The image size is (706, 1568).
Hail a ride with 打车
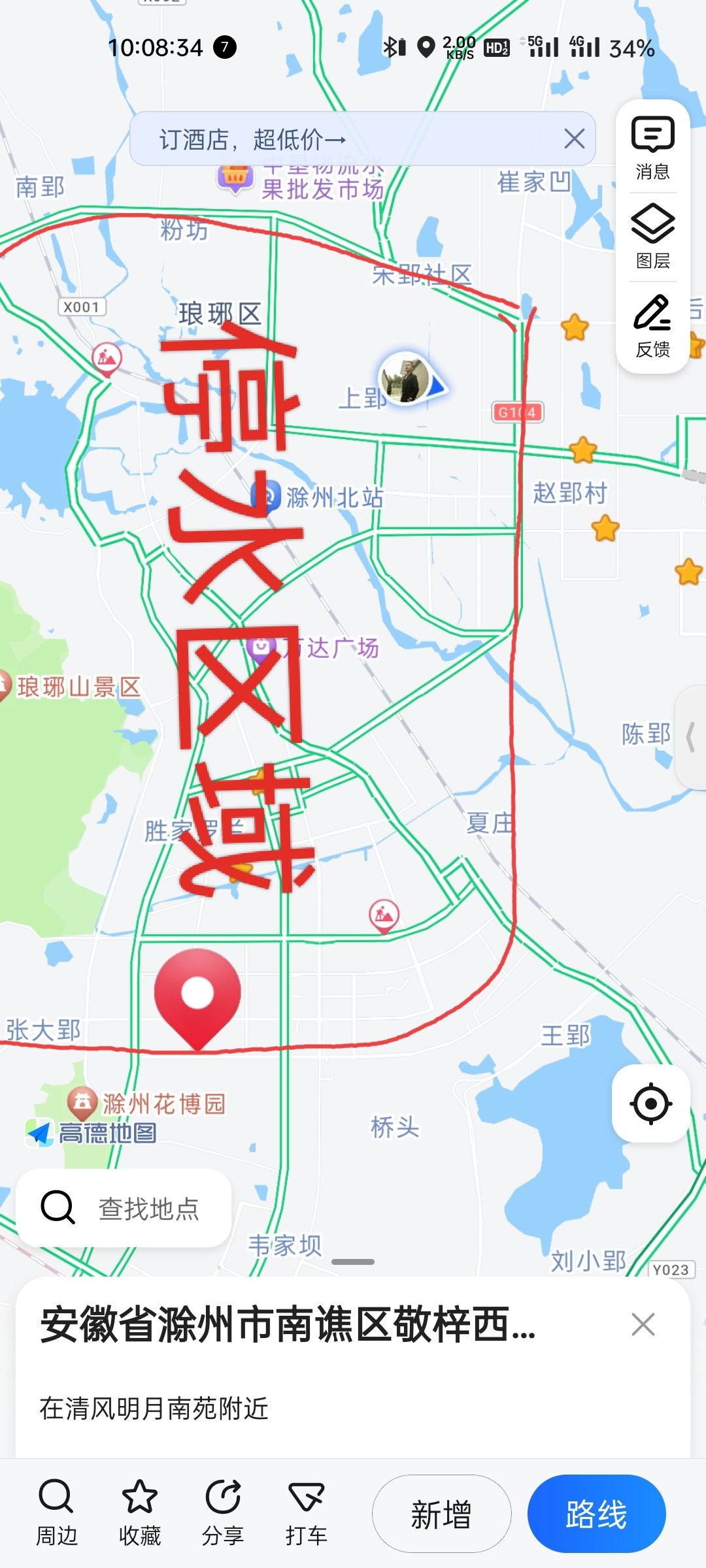click(x=306, y=1512)
